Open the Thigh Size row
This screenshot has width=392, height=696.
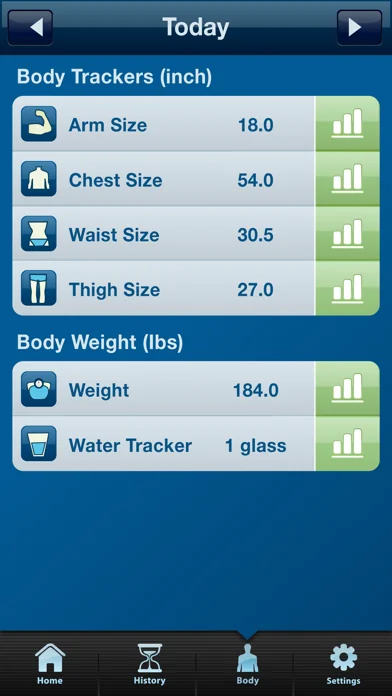tap(164, 288)
